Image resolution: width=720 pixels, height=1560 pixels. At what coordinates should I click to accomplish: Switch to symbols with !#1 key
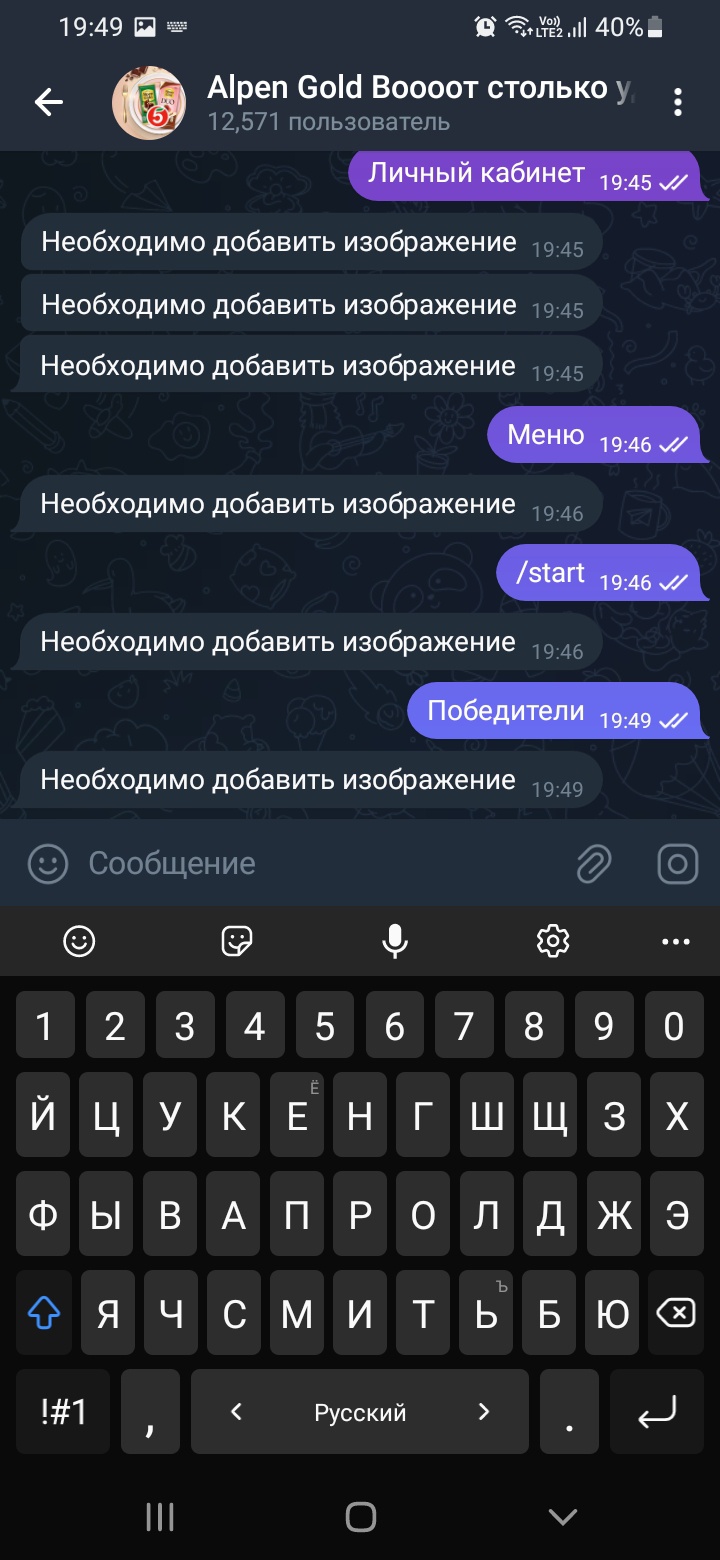[64, 1412]
